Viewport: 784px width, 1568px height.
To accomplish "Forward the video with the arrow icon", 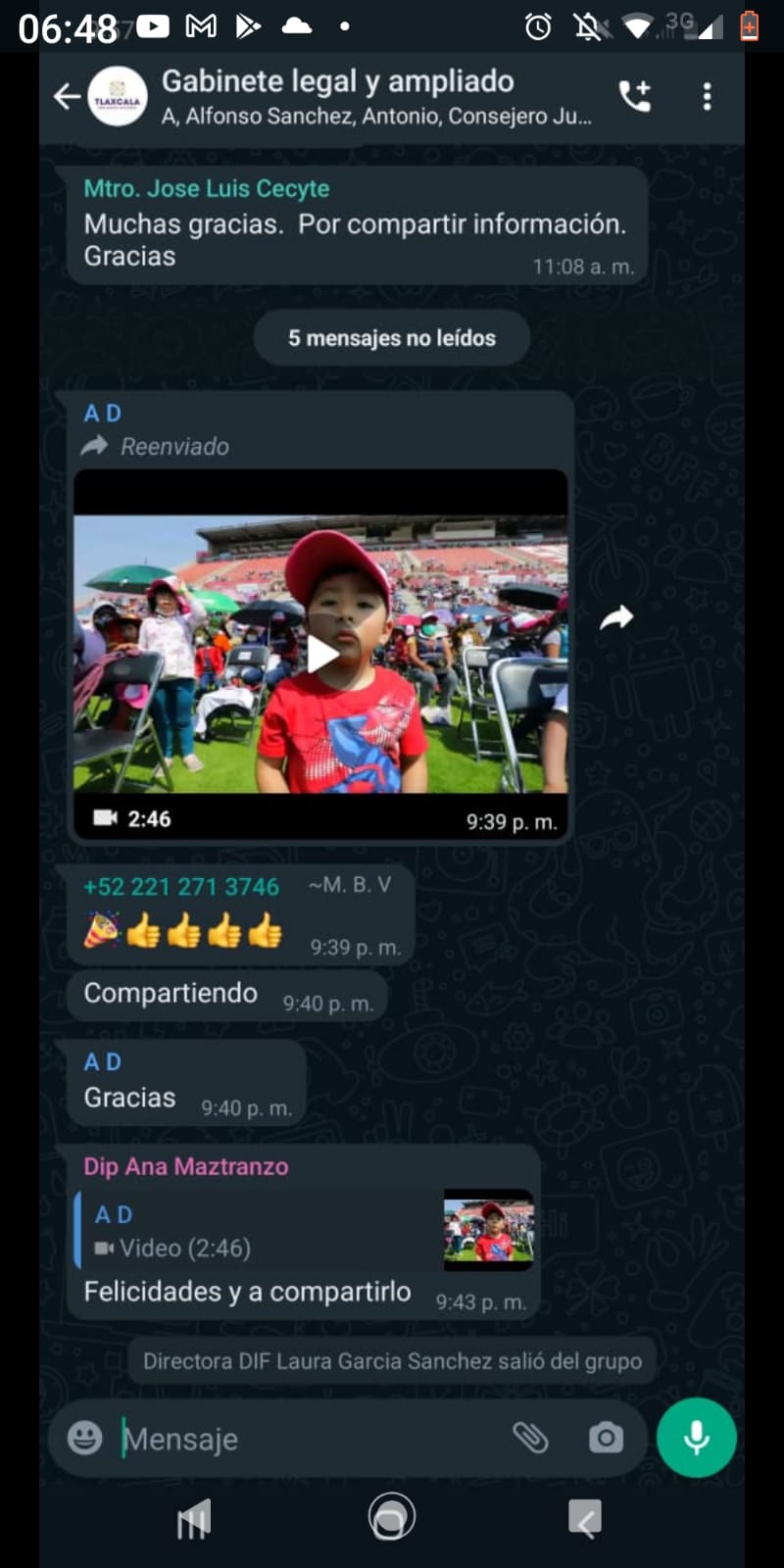I will [616, 617].
